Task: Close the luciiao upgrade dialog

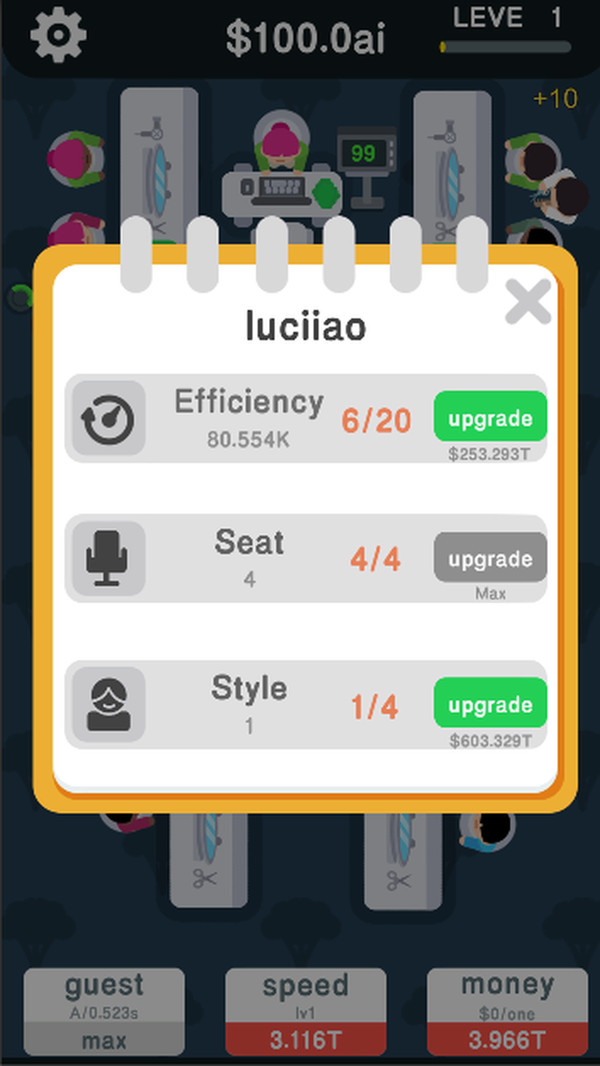Action: tap(527, 301)
